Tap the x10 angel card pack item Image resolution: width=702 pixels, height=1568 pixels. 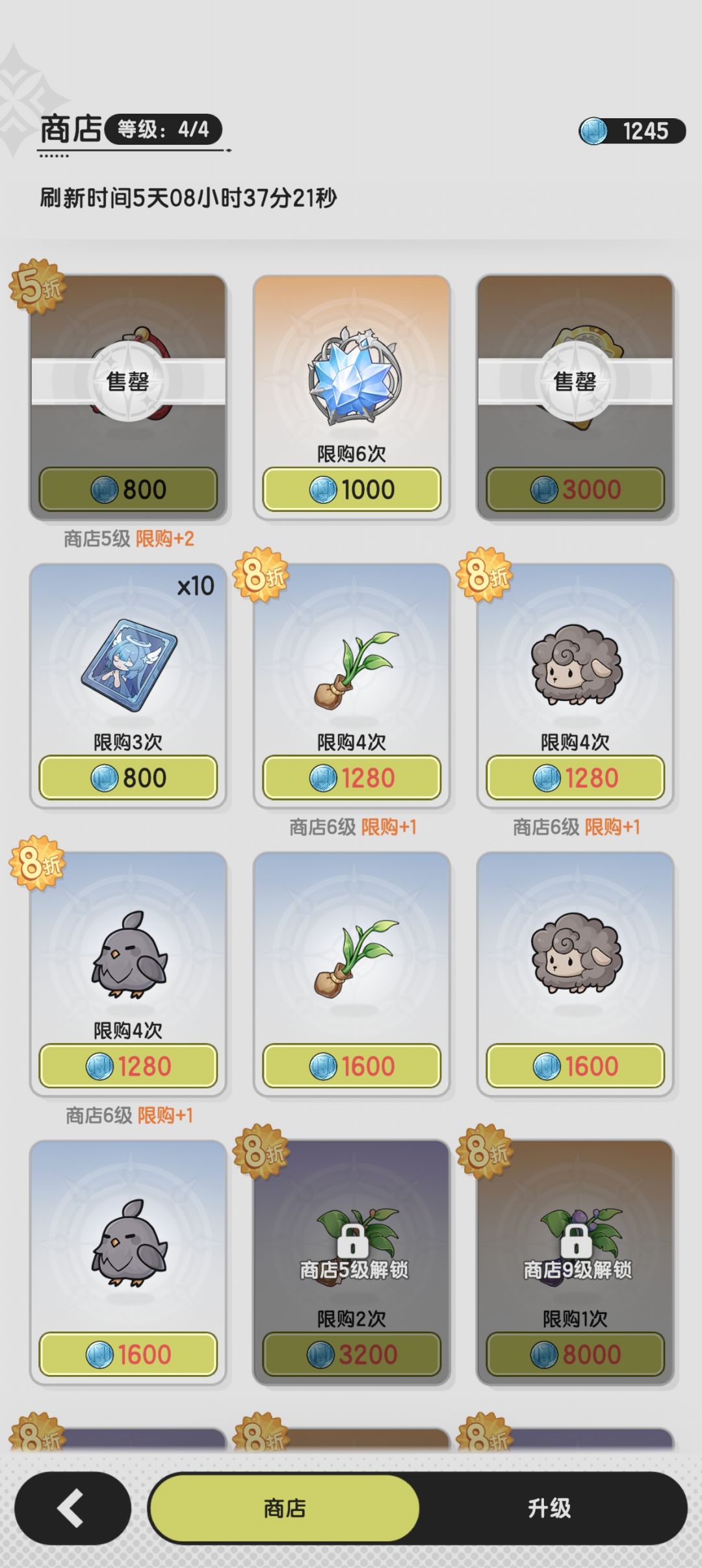click(x=128, y=676)
